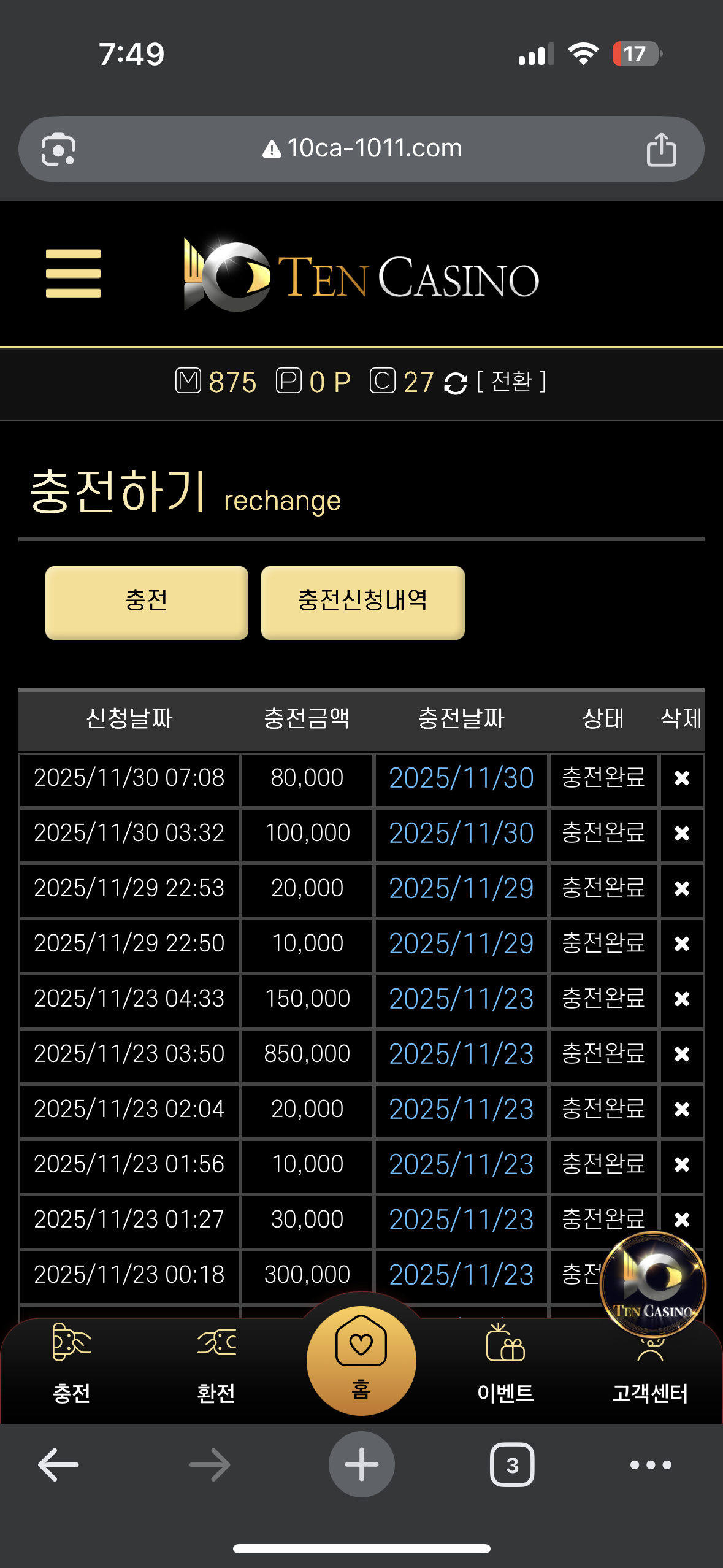
Task: Open the hamburger menu
Action: (x=72, y=272)
